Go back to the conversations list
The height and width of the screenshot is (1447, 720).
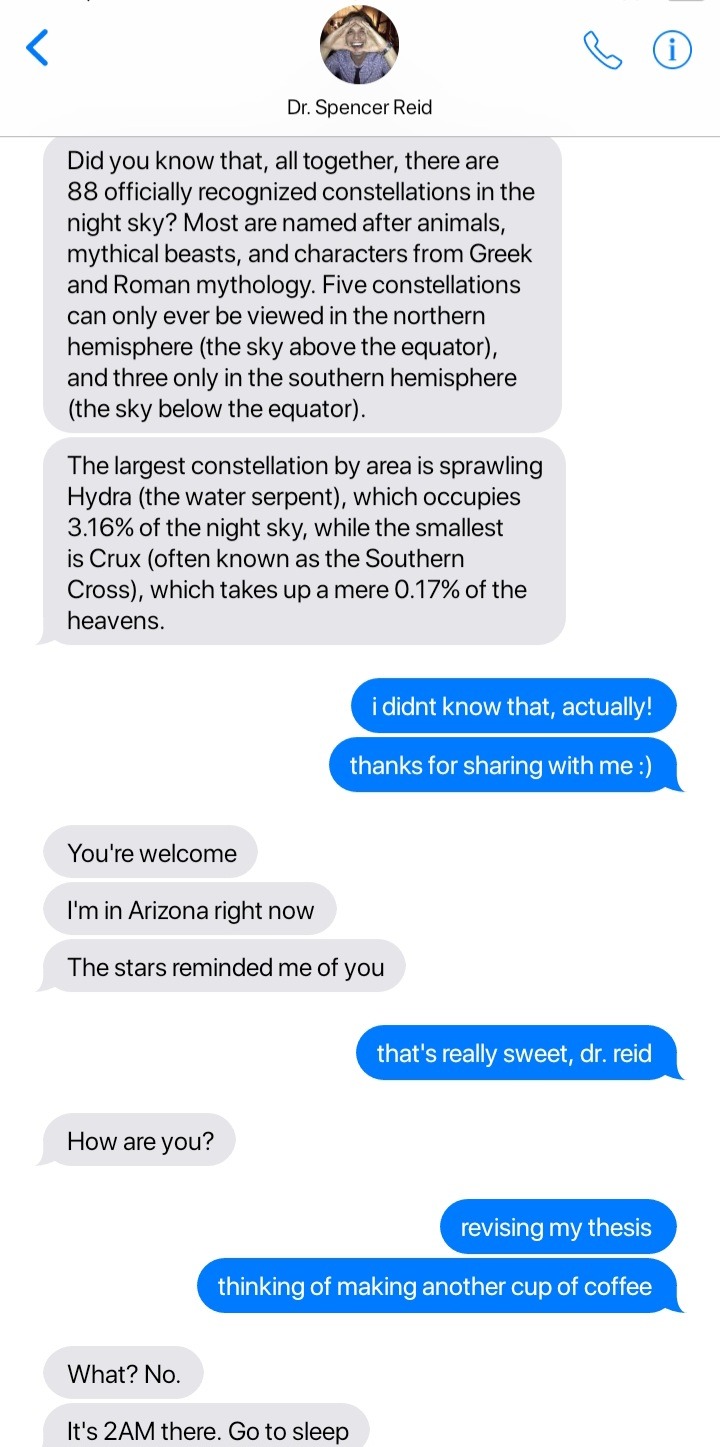click(x=37, y=48)
